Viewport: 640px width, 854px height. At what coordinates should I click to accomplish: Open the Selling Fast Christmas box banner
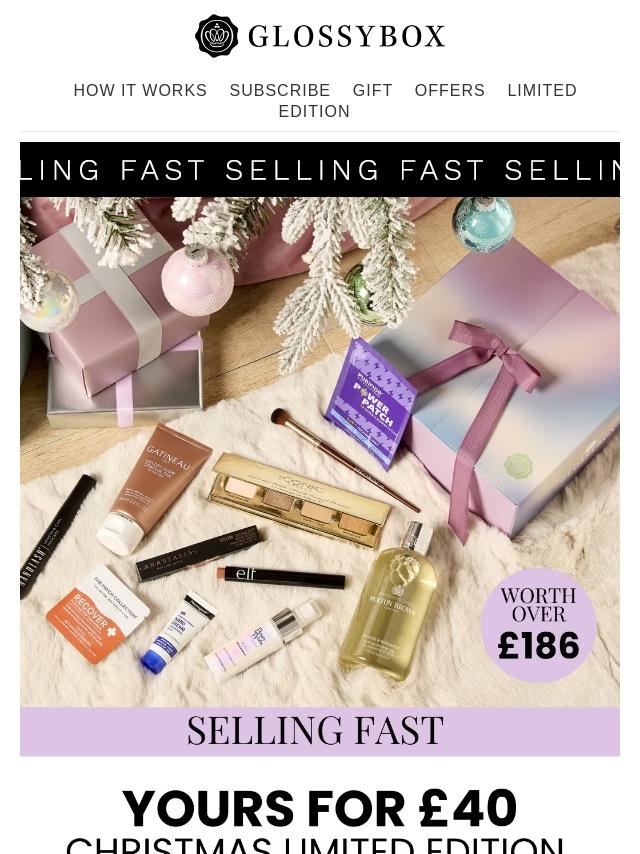pos(320,450)
